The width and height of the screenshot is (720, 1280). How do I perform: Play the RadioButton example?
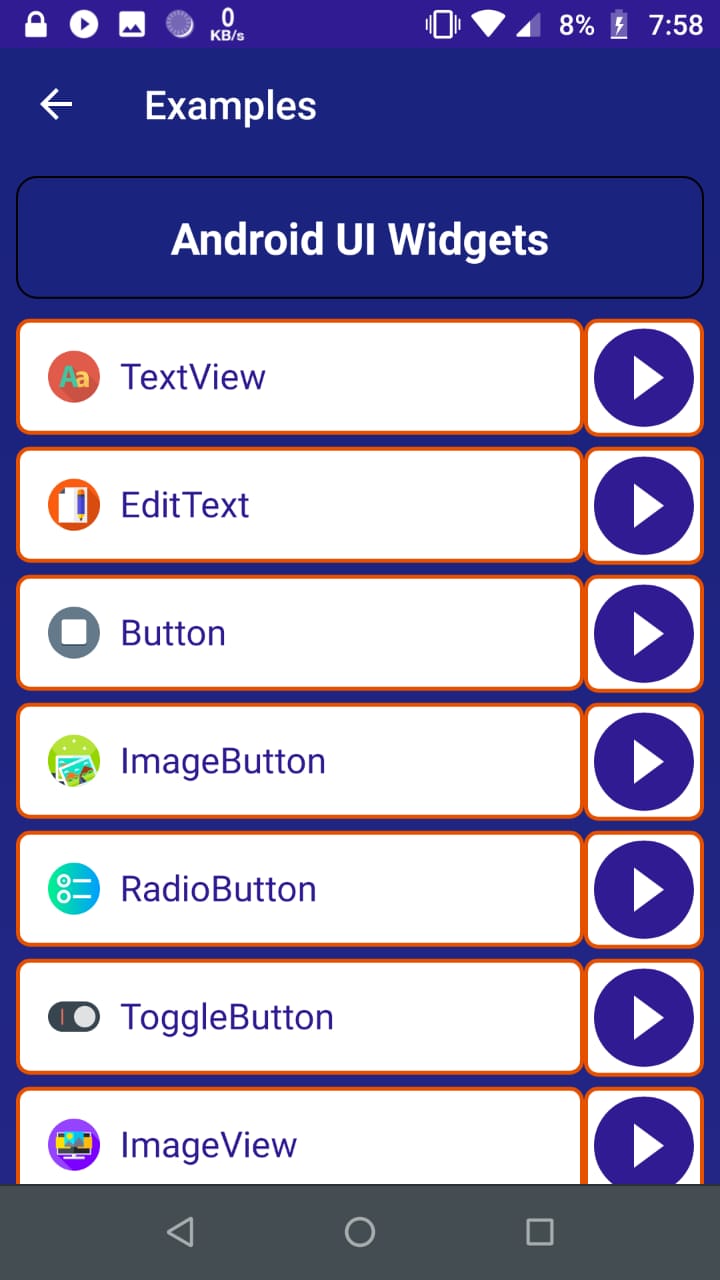click(x=645, y=889)
